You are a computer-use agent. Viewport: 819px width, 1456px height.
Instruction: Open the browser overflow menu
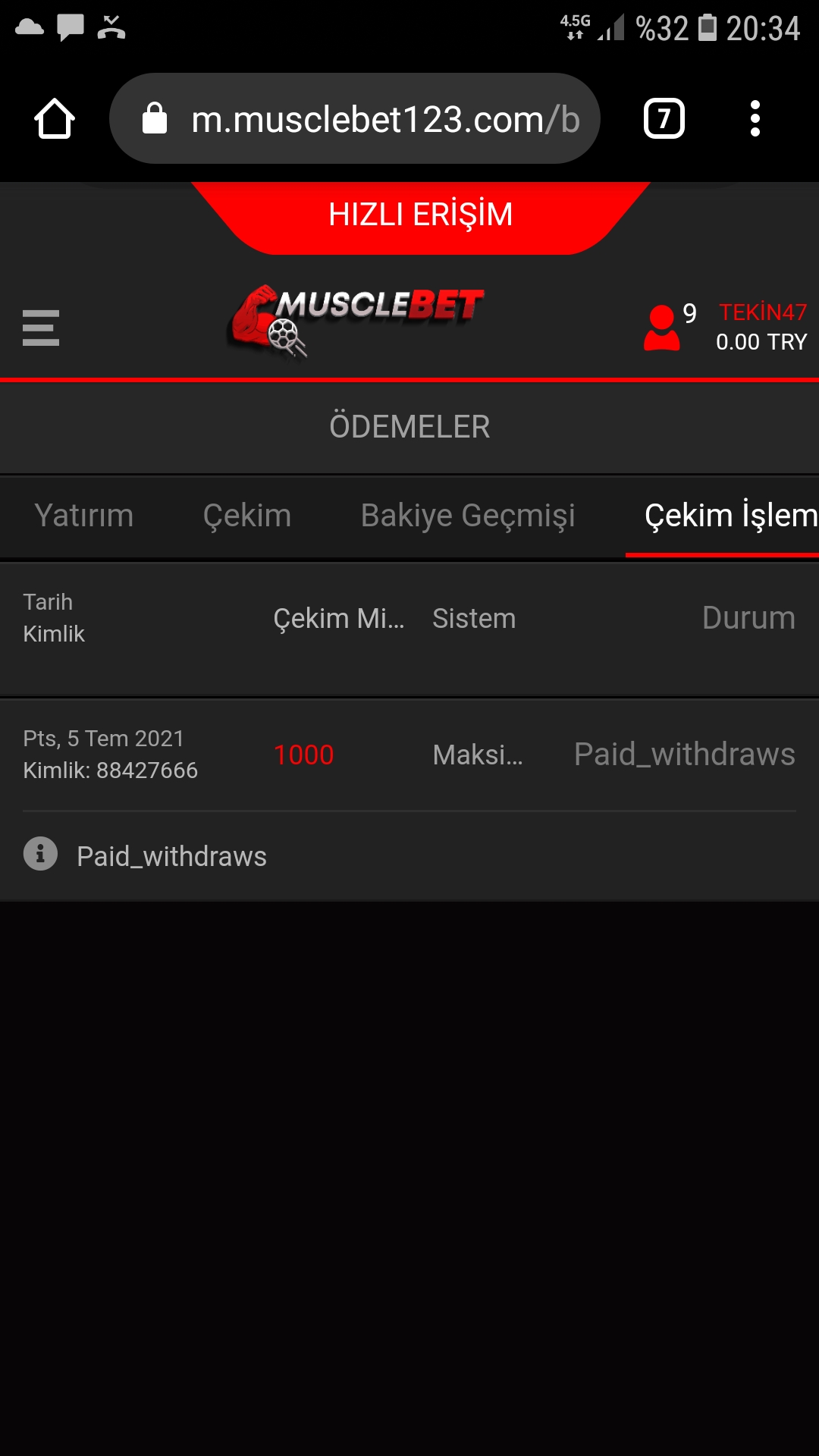[755, 119]
